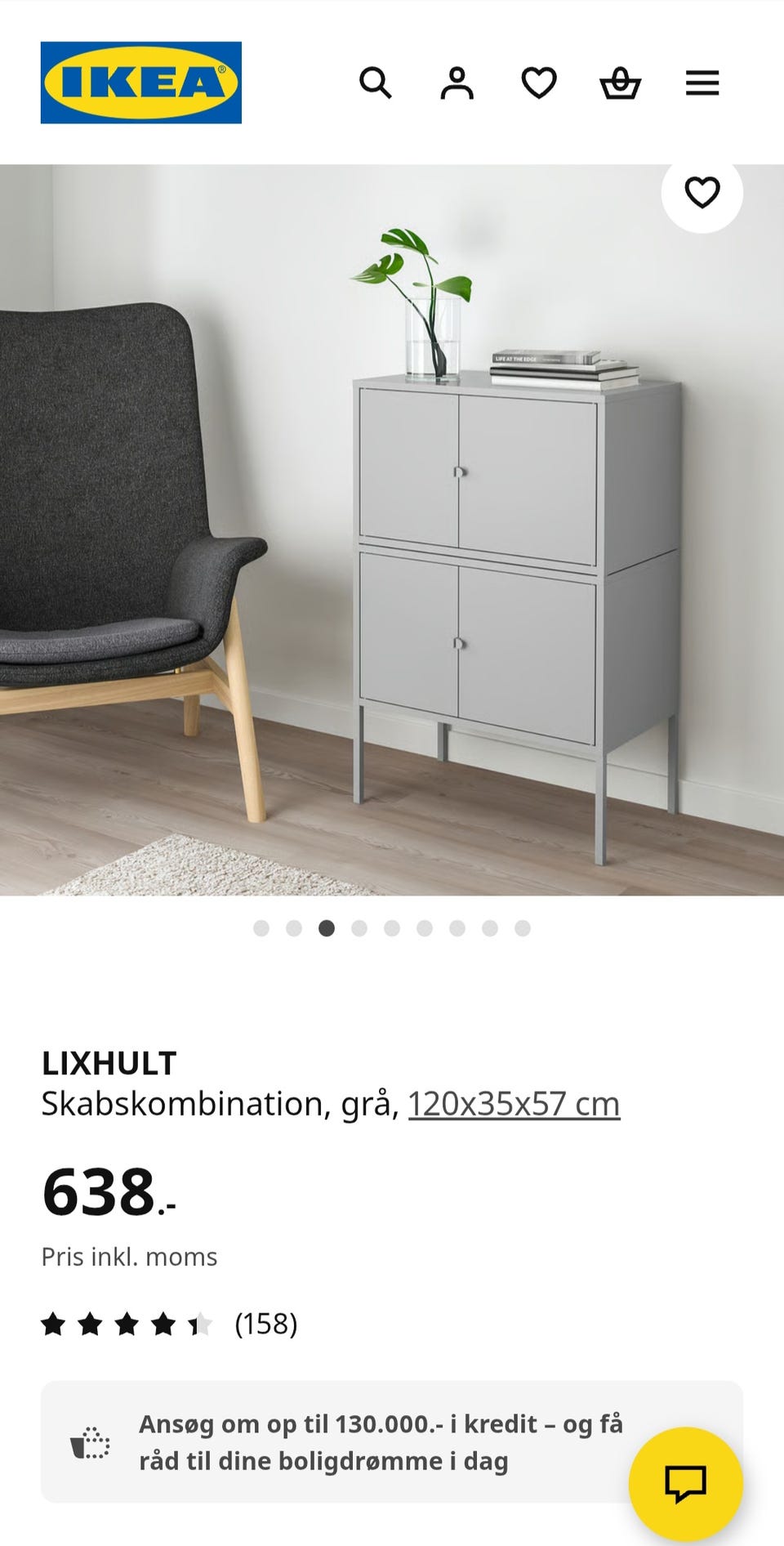Image resolution: width=784 pixels, height=1546 pixels.
Task: Open the navigation hamburger menu
Action: (701, 83)
